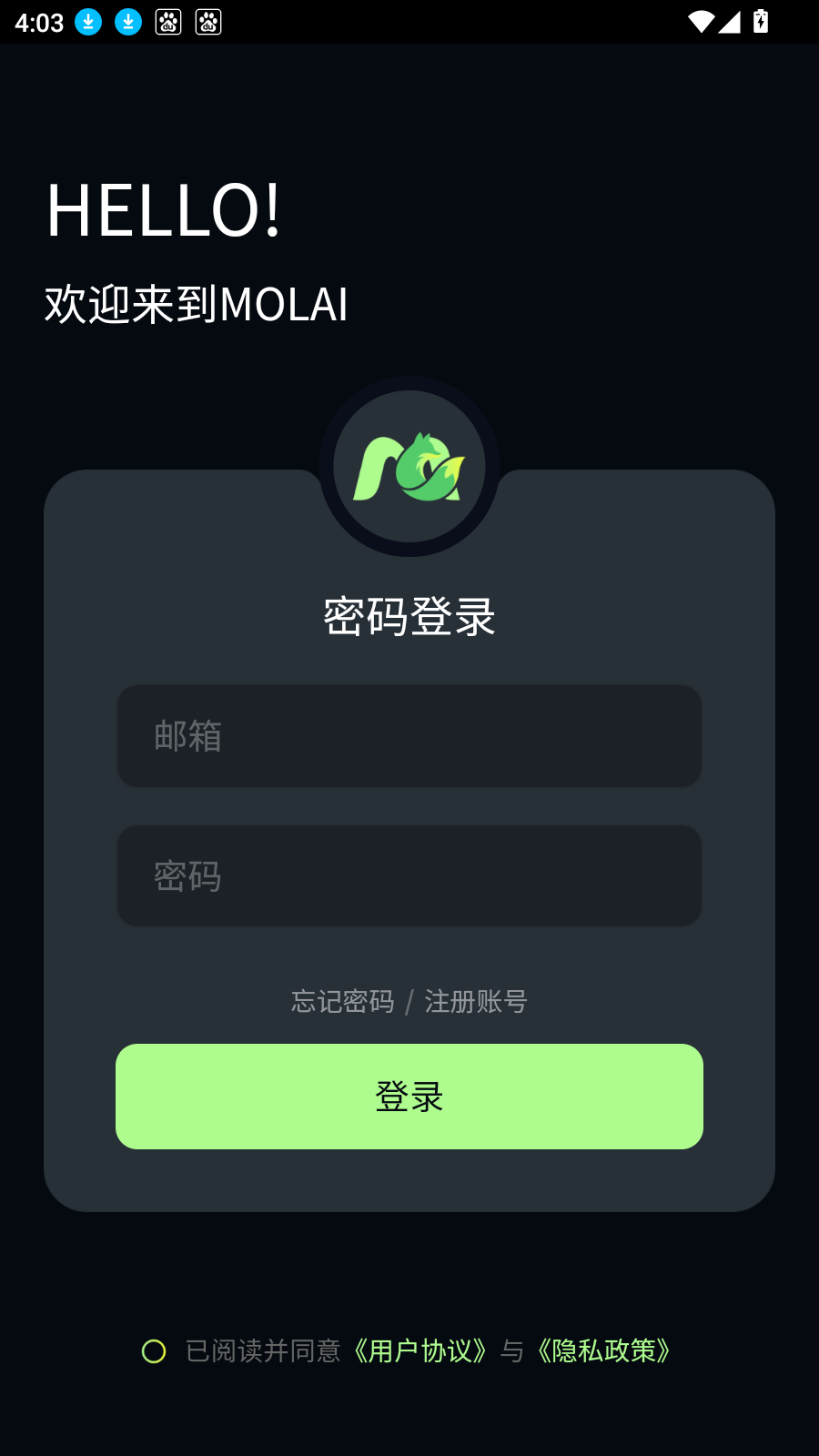Click 忘记密码 to recover password
This screenshot has width=819, height=1456.
(x=341, y=1001)
